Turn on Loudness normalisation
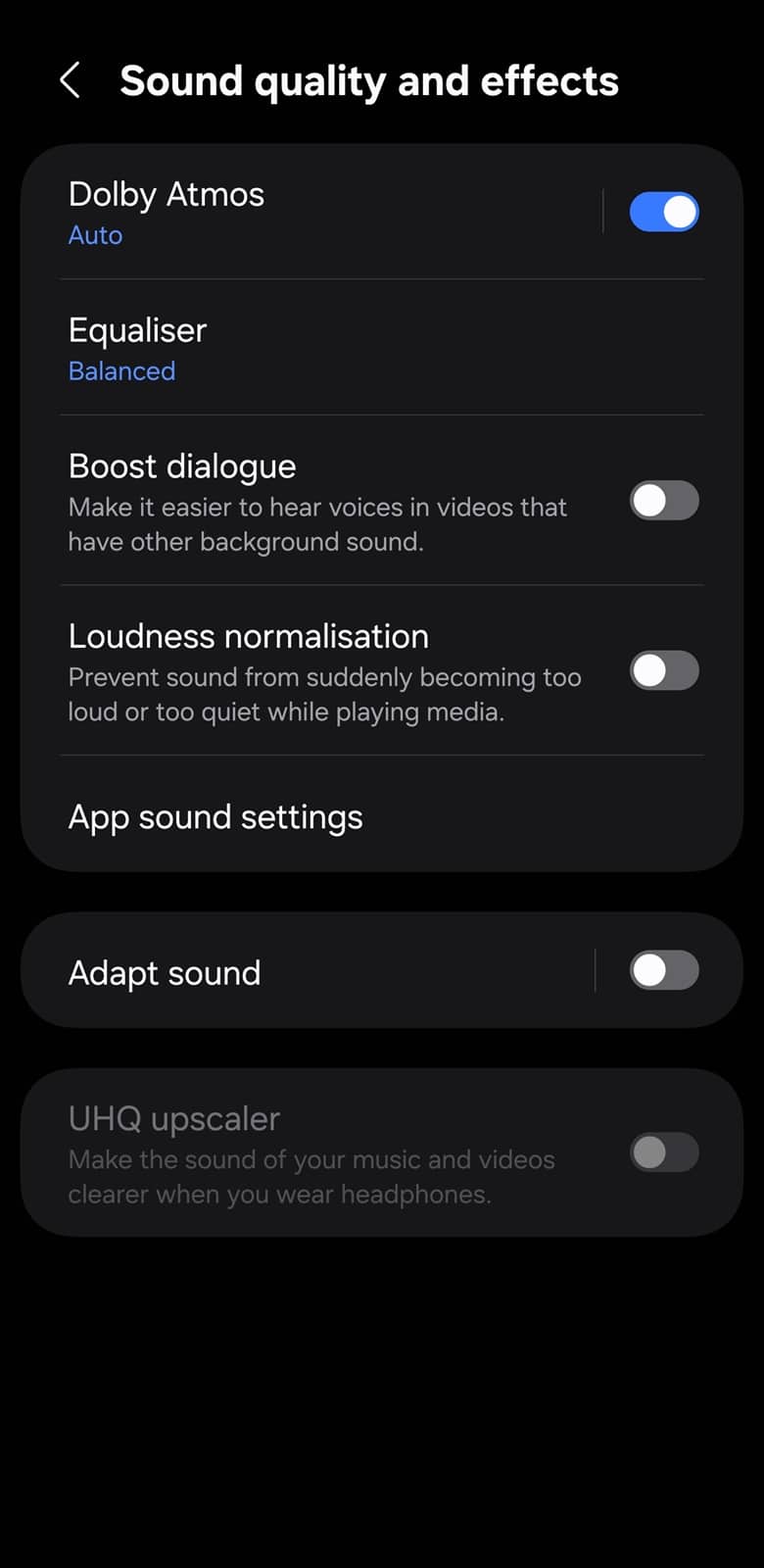764x1568 pixels. coord(663,671)
